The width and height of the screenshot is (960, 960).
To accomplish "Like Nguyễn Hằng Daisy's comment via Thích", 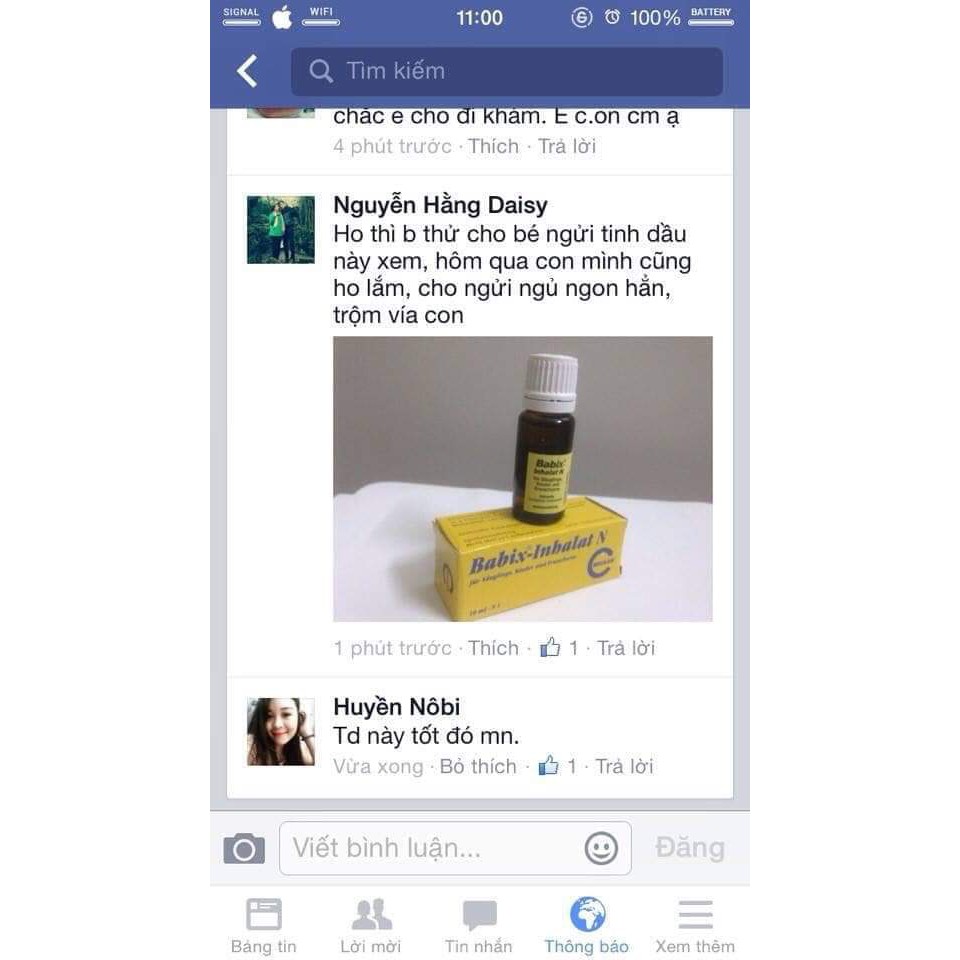I will 493,648.
